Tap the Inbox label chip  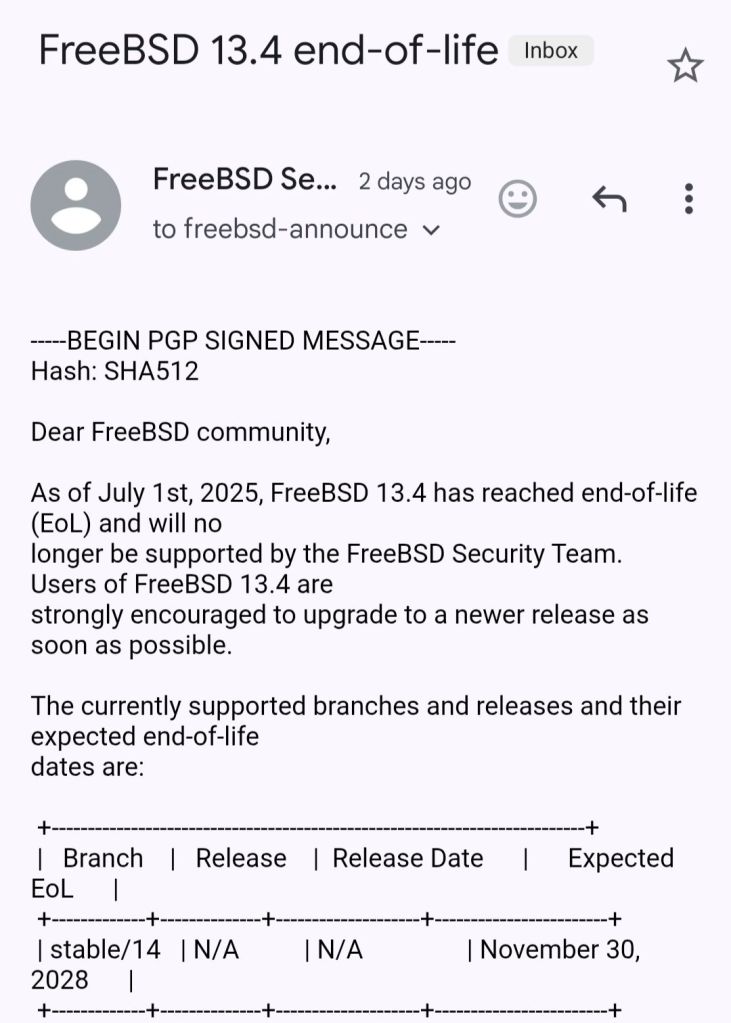(x=551, y=50)
